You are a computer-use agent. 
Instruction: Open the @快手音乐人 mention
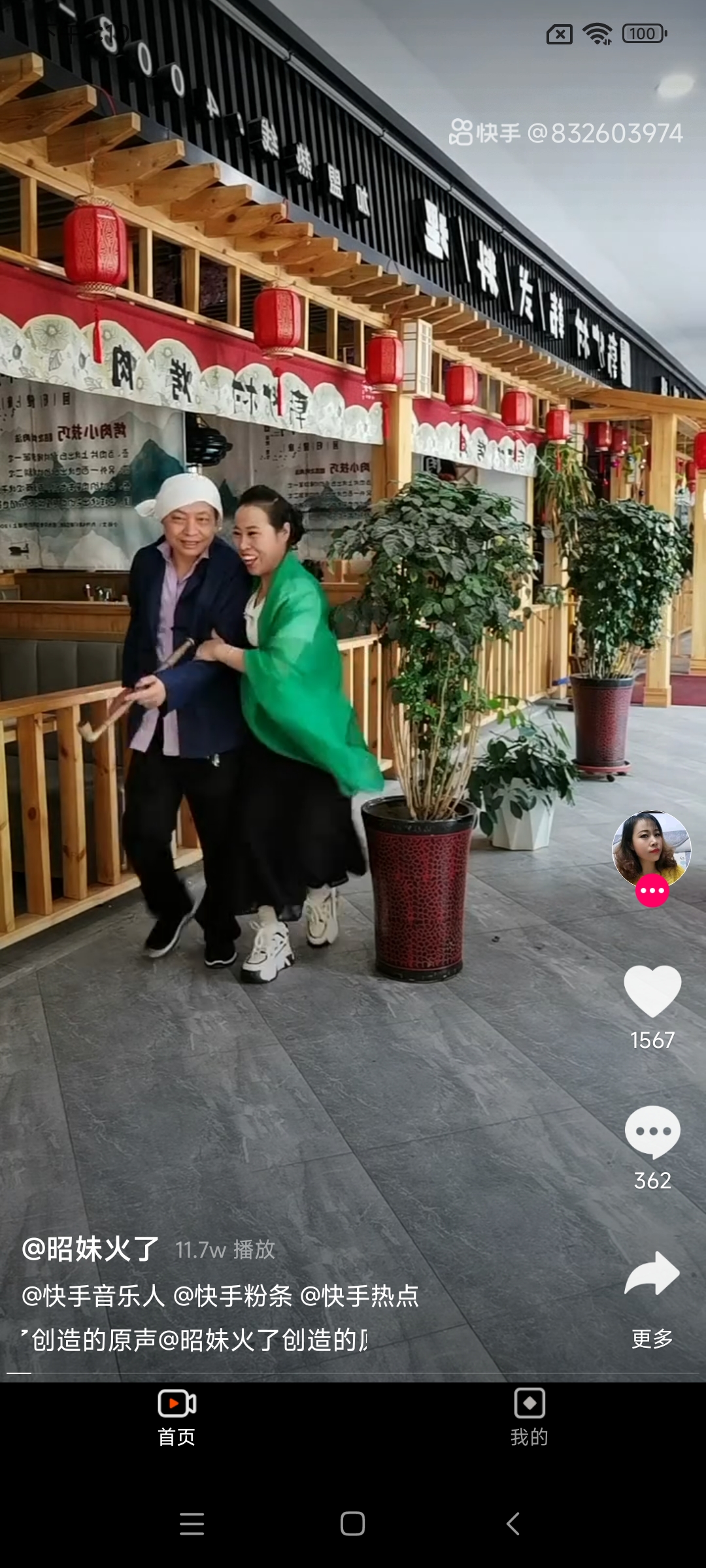coord(93,1296)
